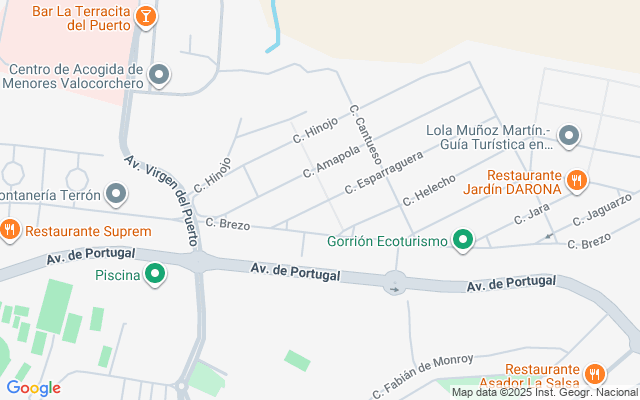
Task: Open the Restaurante Jardín DARONA pin
Action: point(576,181)
